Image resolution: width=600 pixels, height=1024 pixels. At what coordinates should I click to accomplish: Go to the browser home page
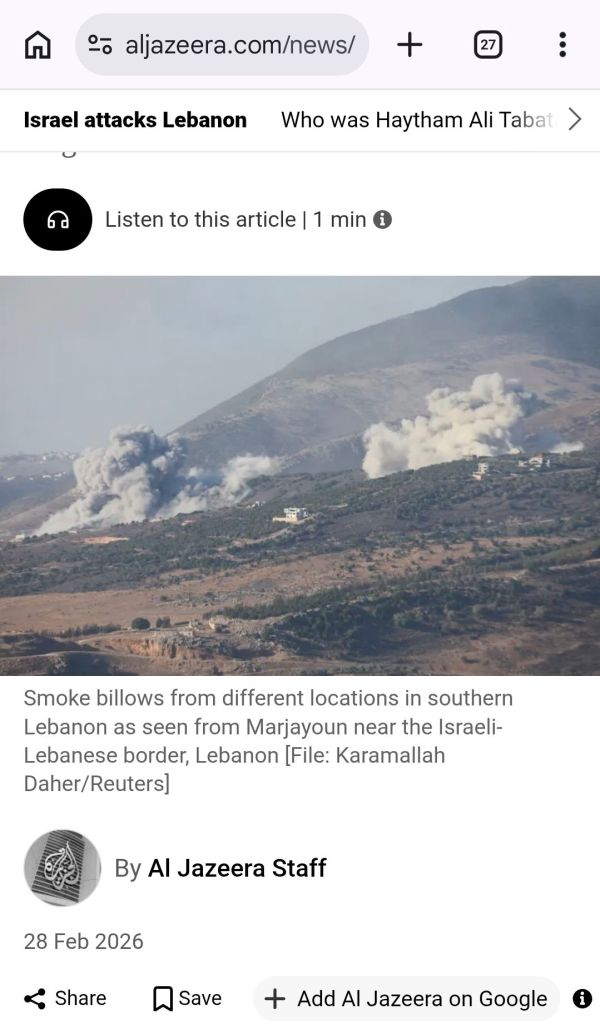point(37,45)
